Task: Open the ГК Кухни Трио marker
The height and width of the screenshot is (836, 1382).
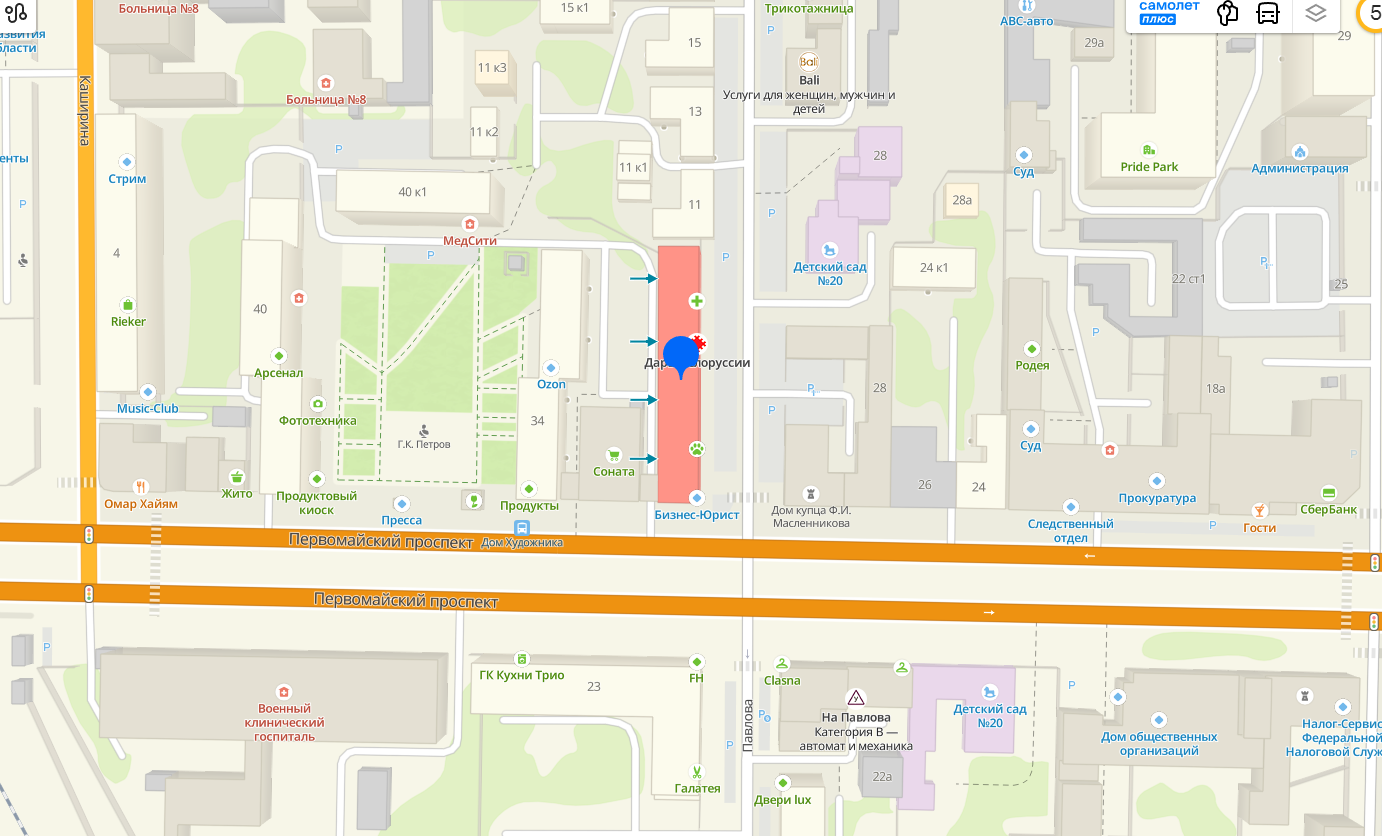Action: pos(521,658)
